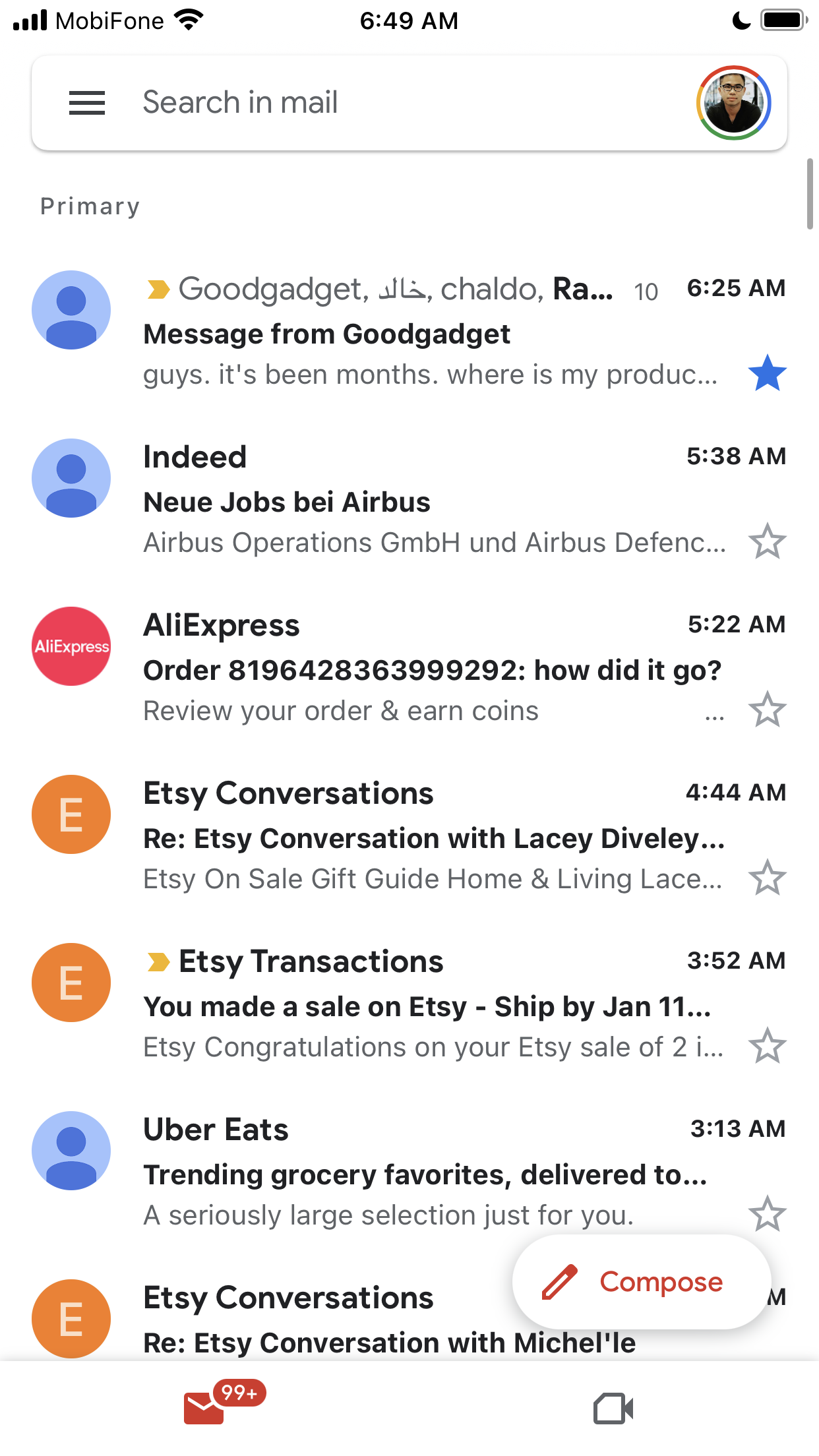Image resolution: width=819 pixels, height=1456 pixels.
Task: Open Etsy conversation with Lacey Diveley
Action: pyautogui.click(x=409, y=835)
